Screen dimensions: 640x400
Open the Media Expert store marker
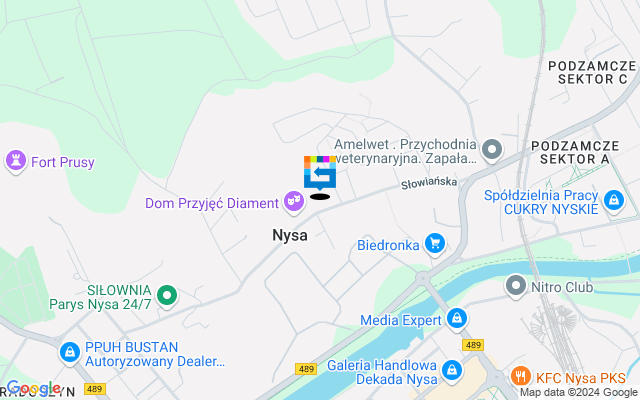457,319
